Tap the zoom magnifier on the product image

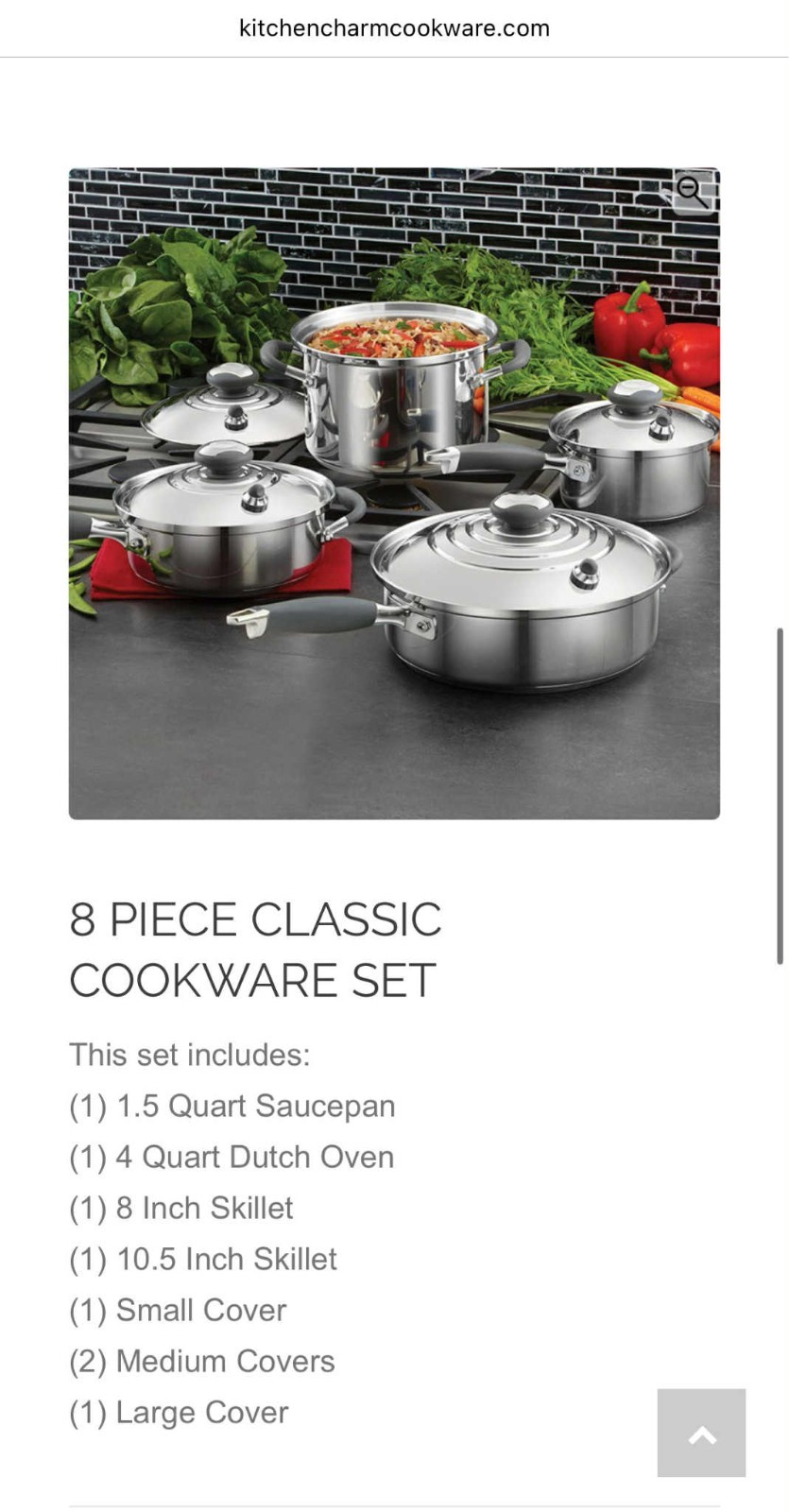(692, 192)
